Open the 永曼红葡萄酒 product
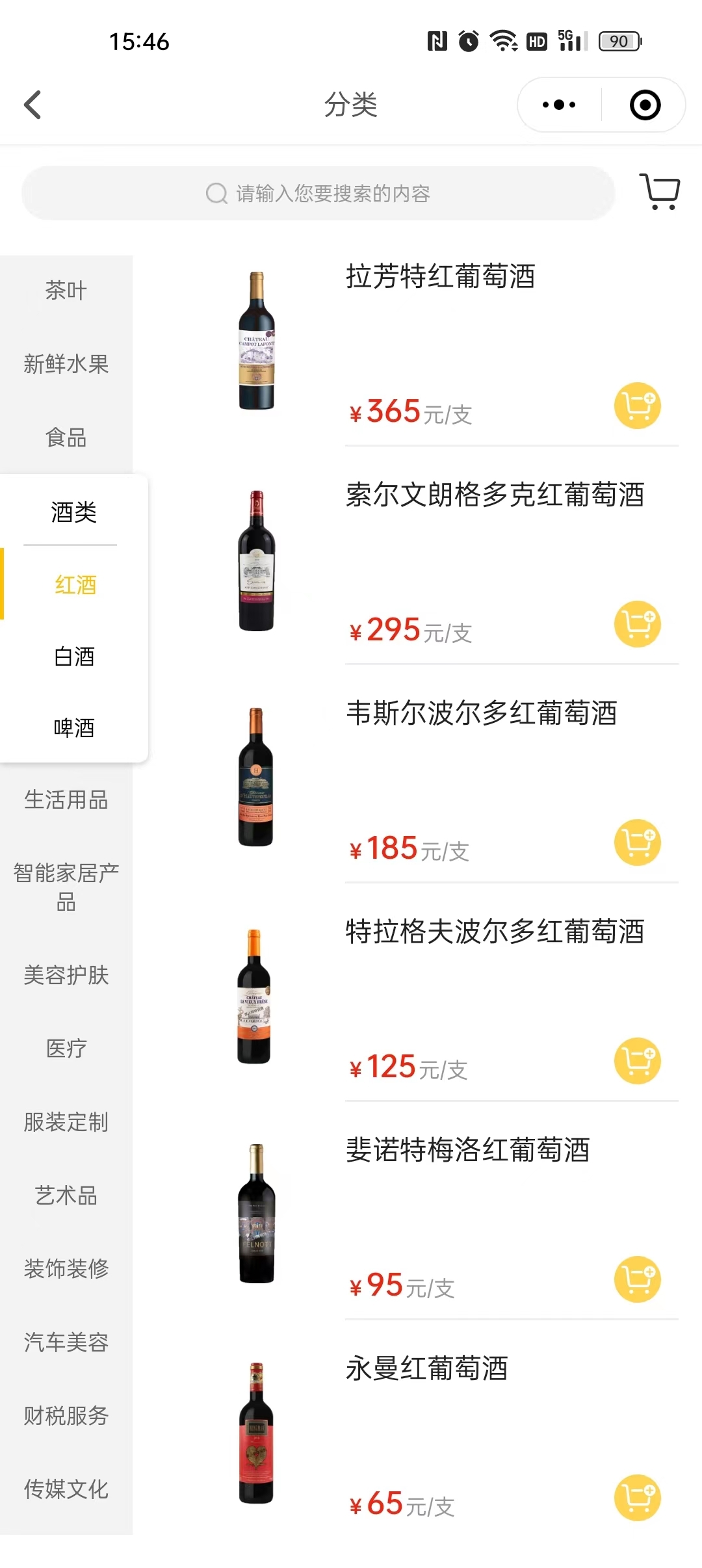The width and height of the screenshot is (702, 1568). click(x=426, y=1369)
